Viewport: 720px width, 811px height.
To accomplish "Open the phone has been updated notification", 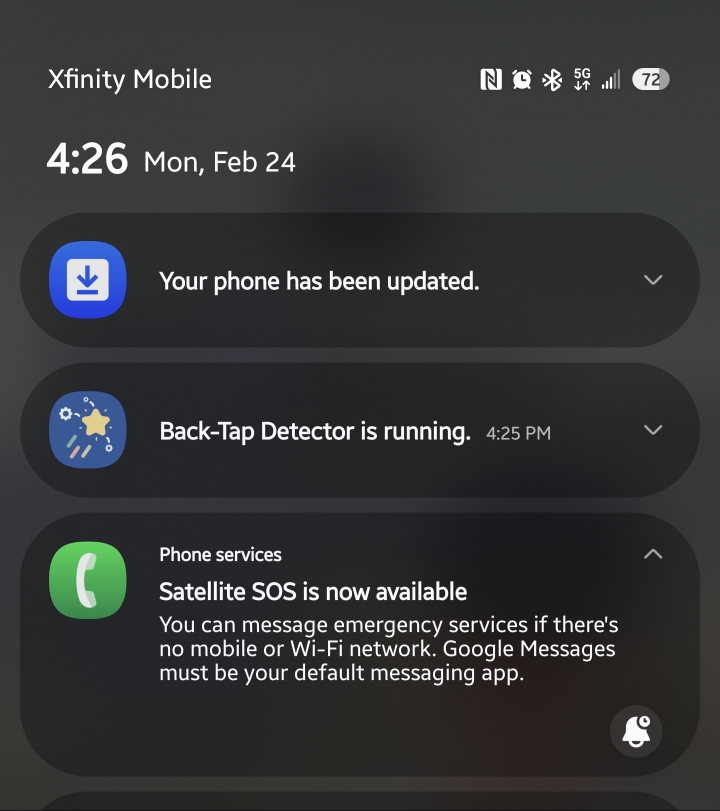I will 318,282.
